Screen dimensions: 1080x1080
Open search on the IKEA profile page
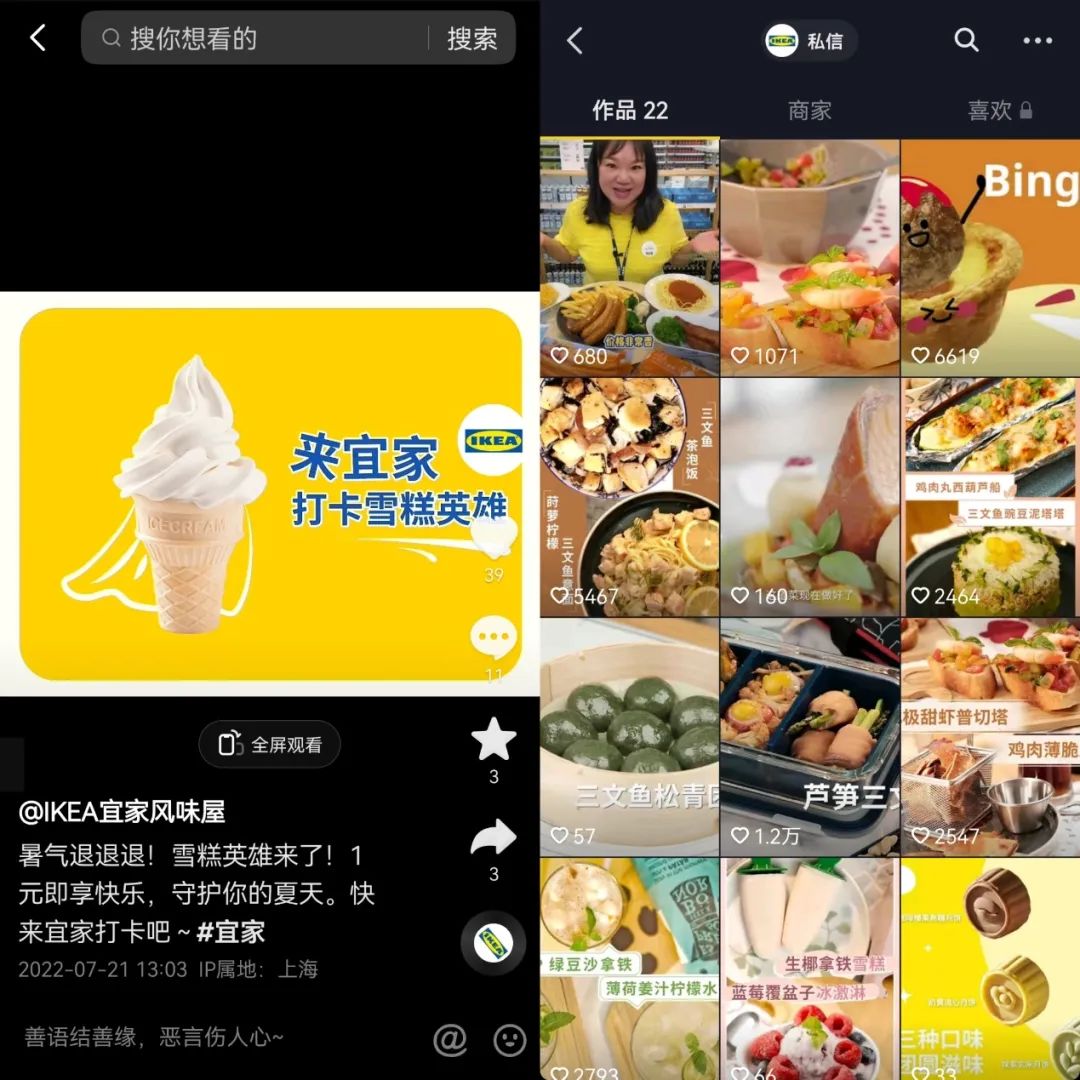point(966,40)
